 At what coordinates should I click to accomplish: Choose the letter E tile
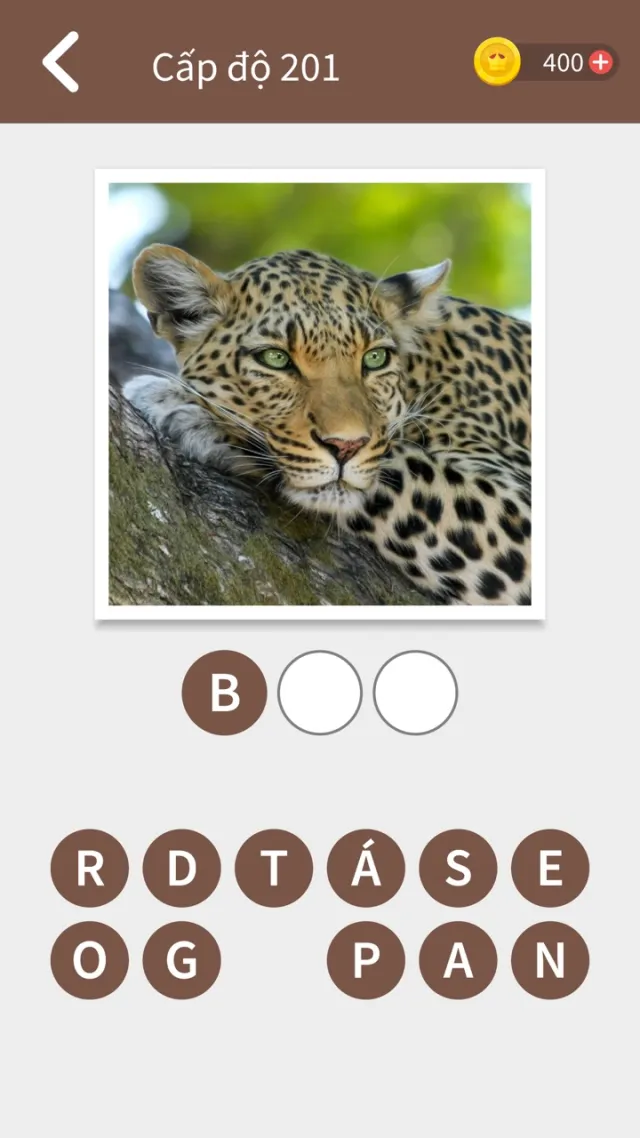550,868
